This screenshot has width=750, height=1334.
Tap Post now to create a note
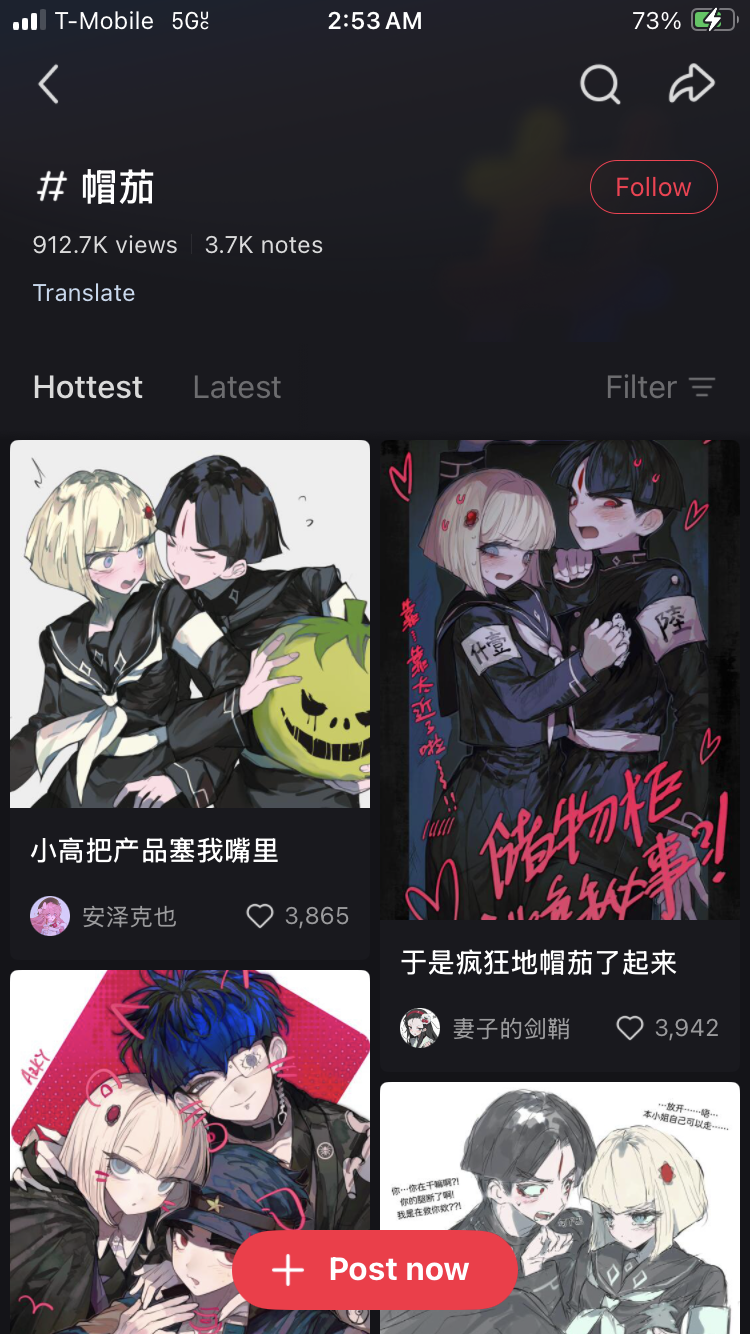(x=375, y=1270)
